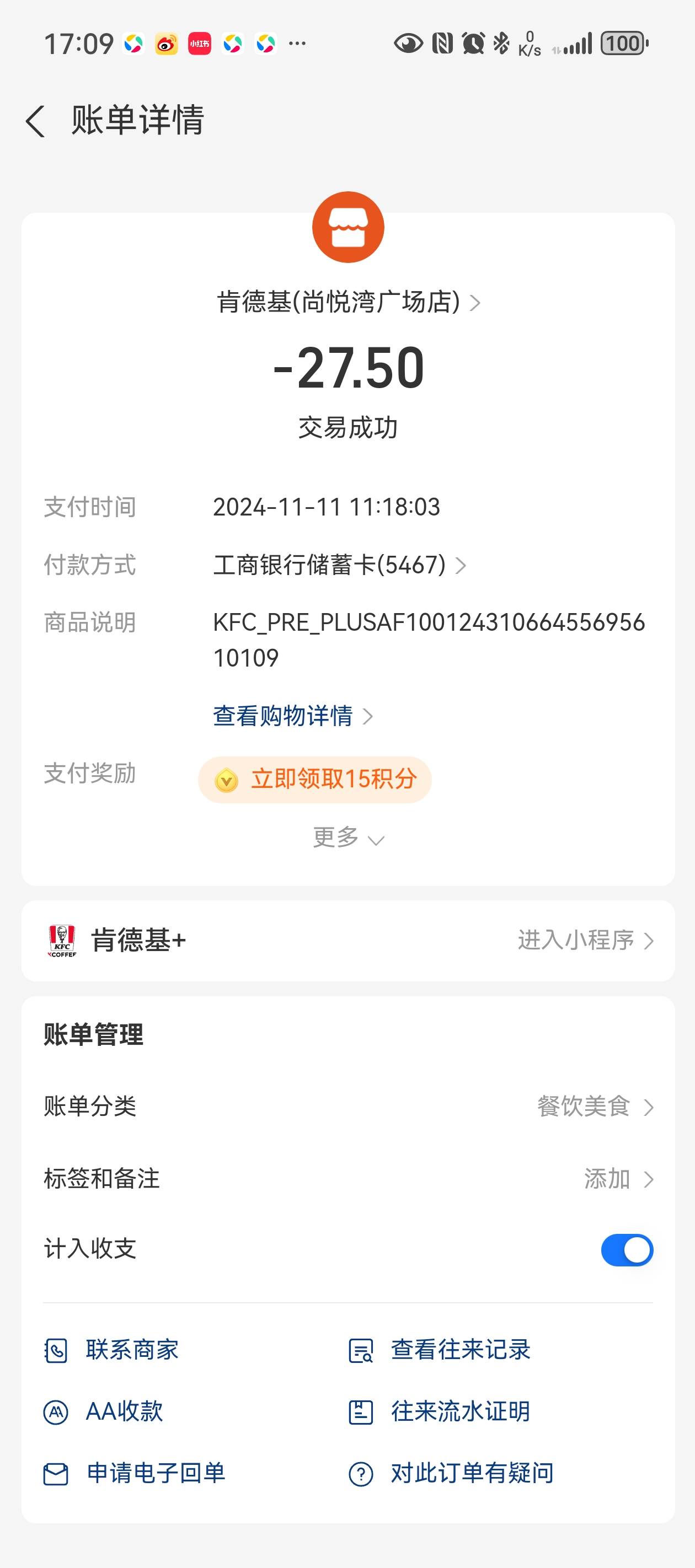This screenshot has height=1568, width=695.
Task: Open 往来流水证明
Action: (x=439, y=1411)
